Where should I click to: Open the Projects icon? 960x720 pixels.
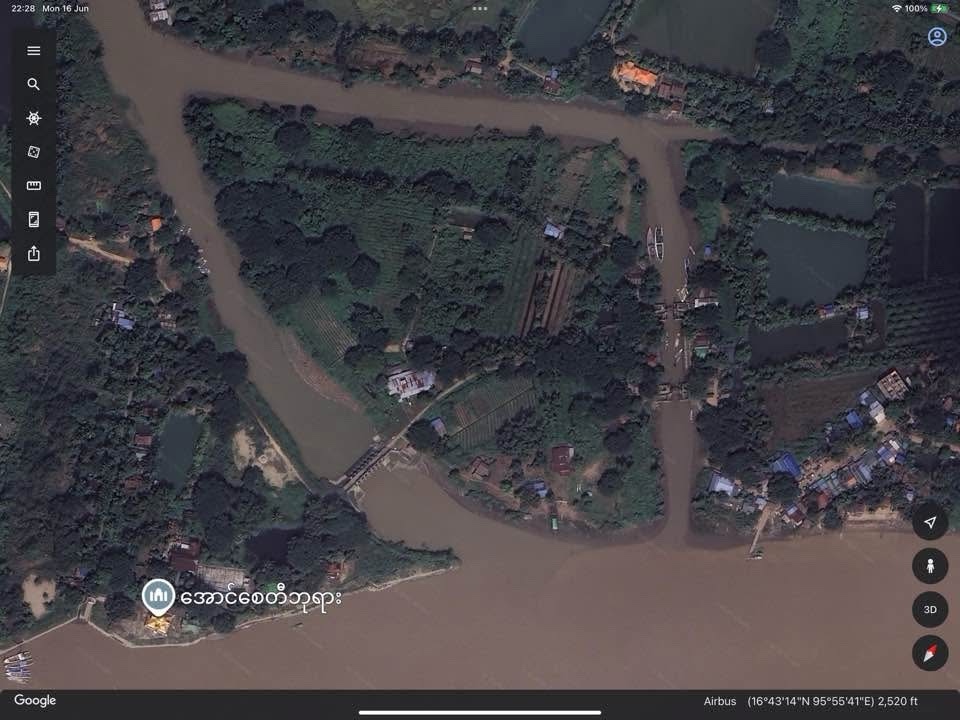tap(34, 220)
